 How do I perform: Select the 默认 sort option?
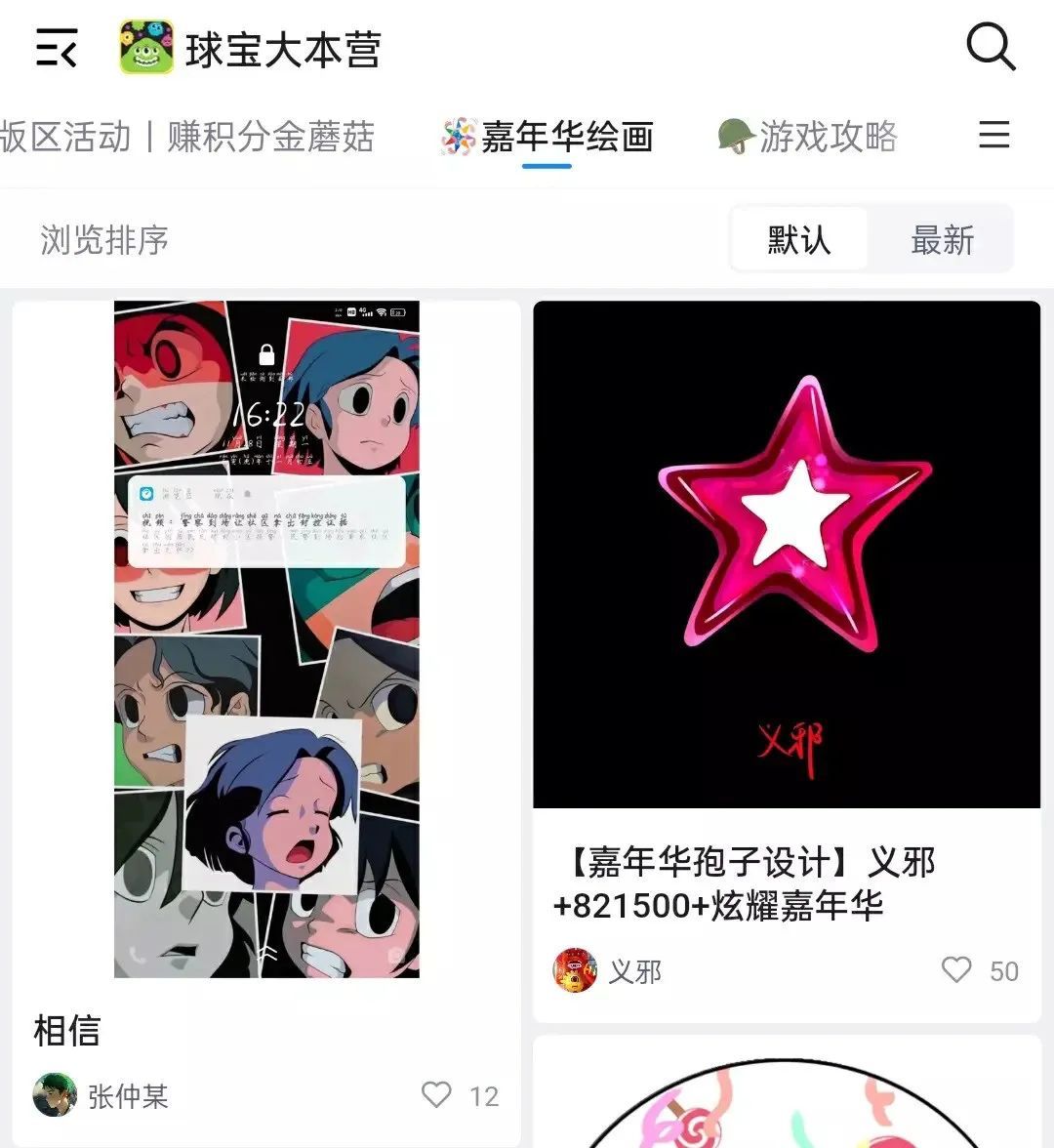click(x=798, y=239)
